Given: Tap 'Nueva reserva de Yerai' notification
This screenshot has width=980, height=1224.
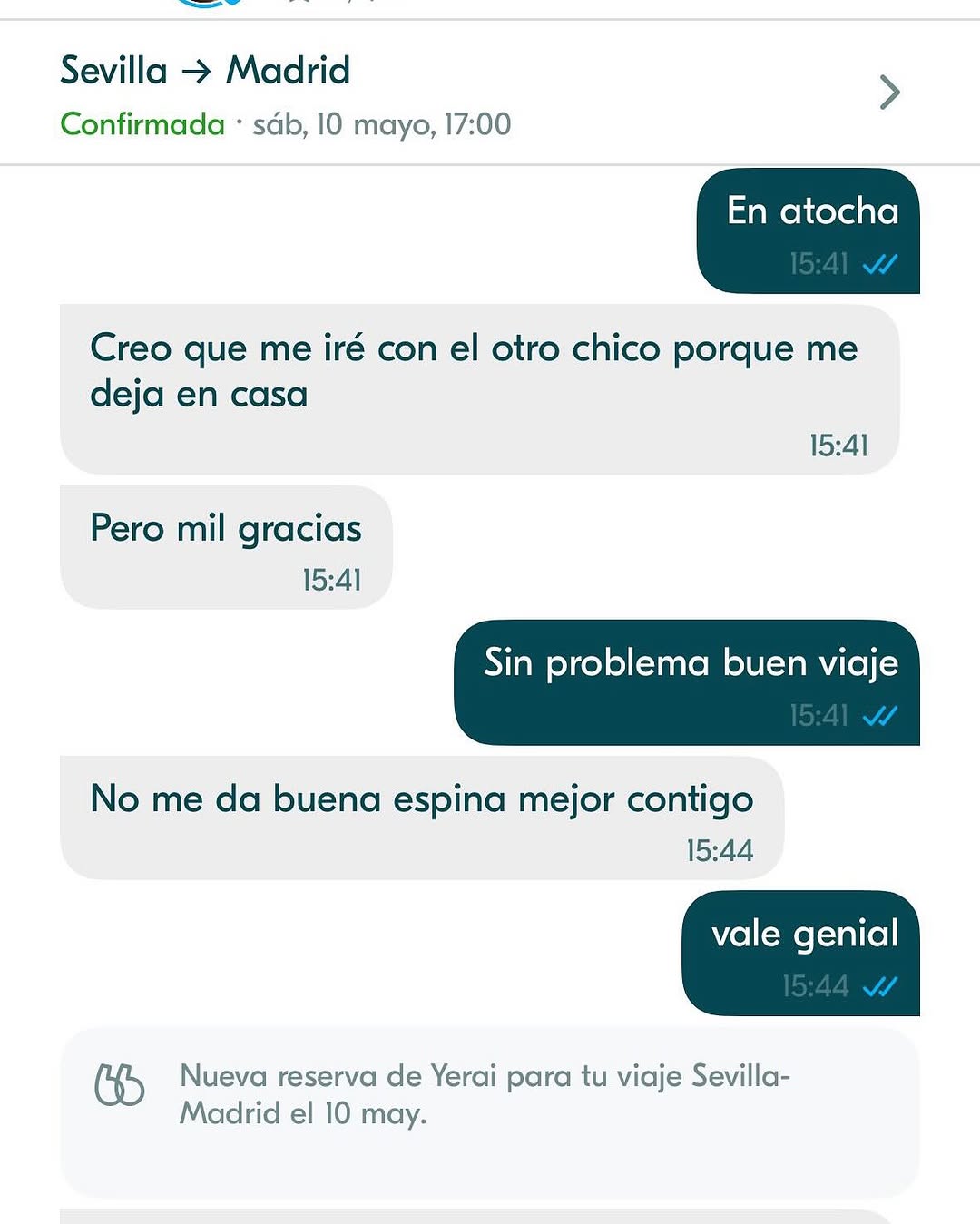Looking at the screenshot, I should pos(485,1093).
